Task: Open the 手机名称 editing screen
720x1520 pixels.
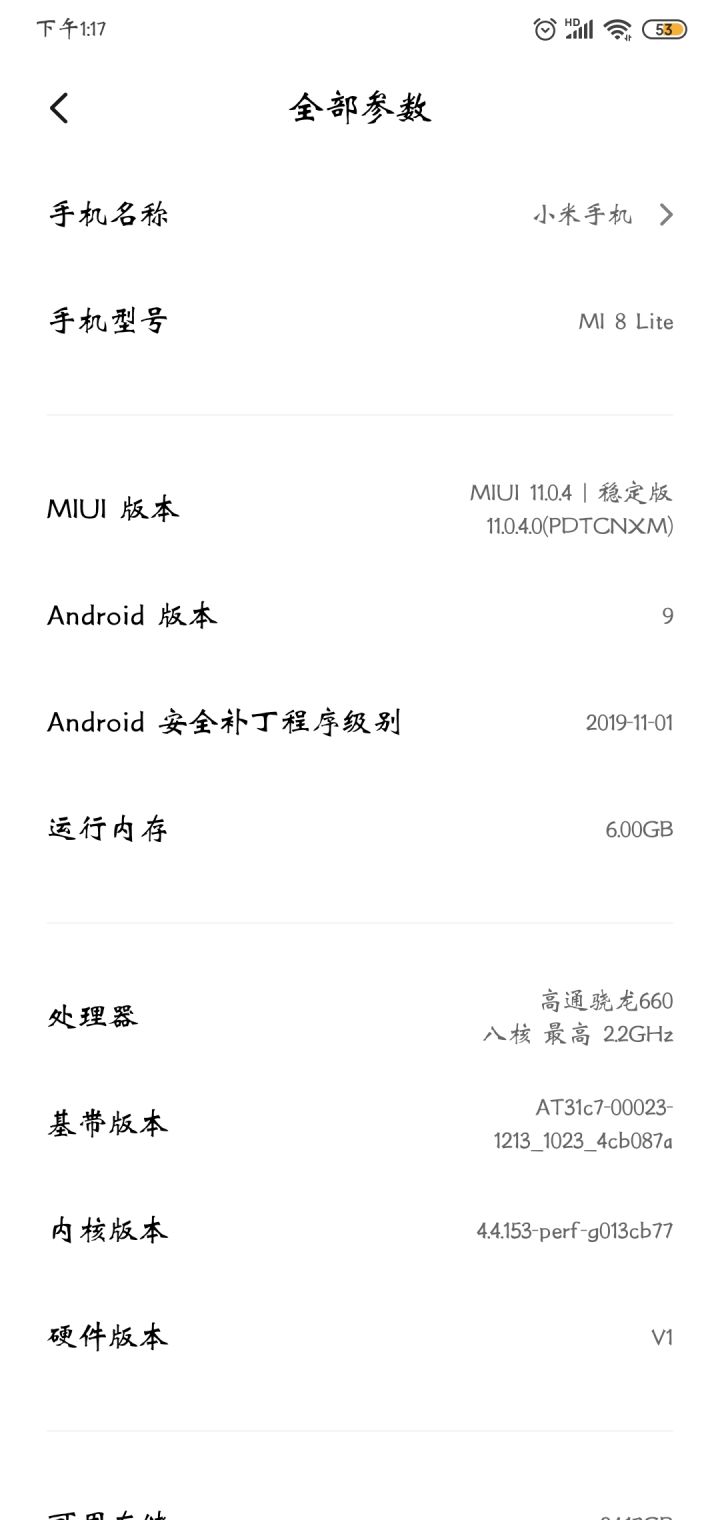Action: (x=360, y=213)
